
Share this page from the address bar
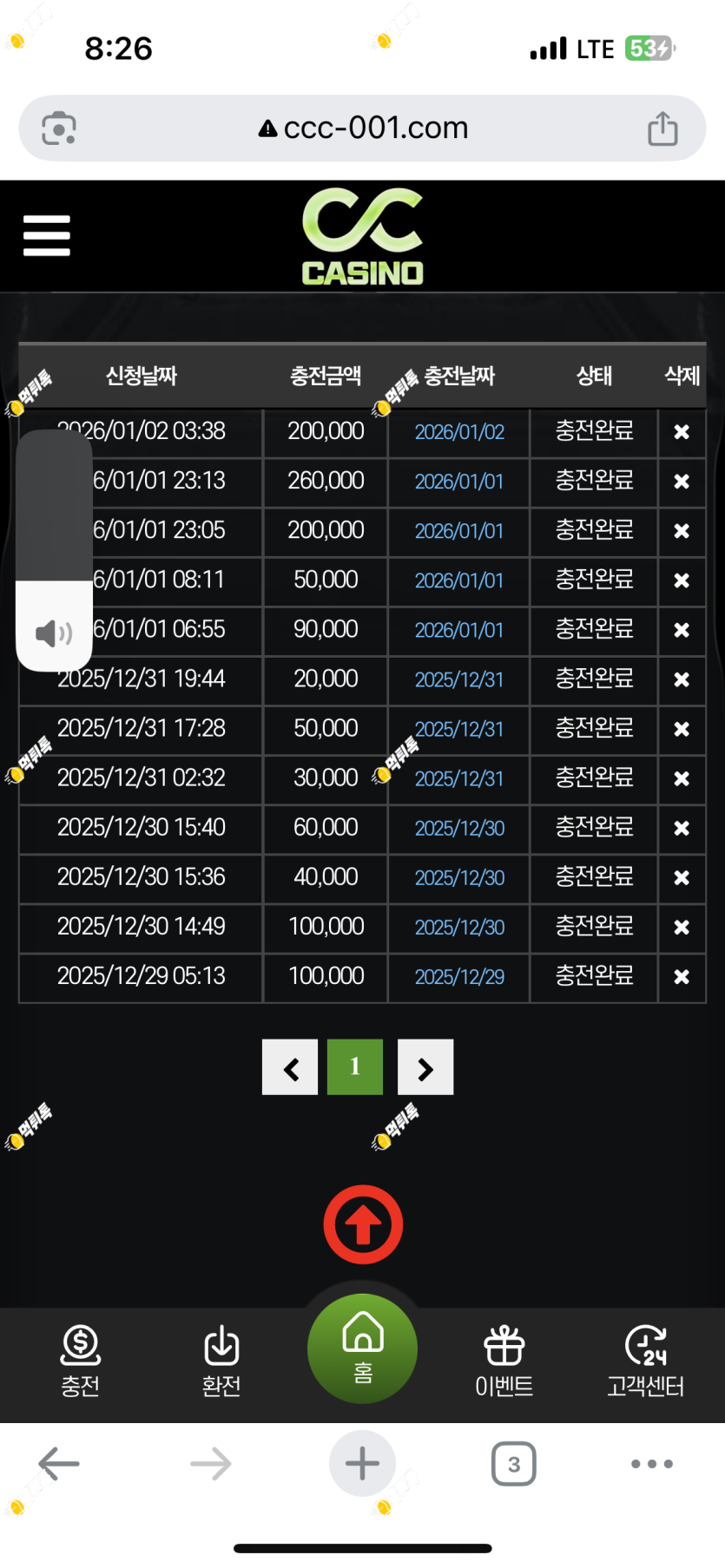tap(662, 129)
